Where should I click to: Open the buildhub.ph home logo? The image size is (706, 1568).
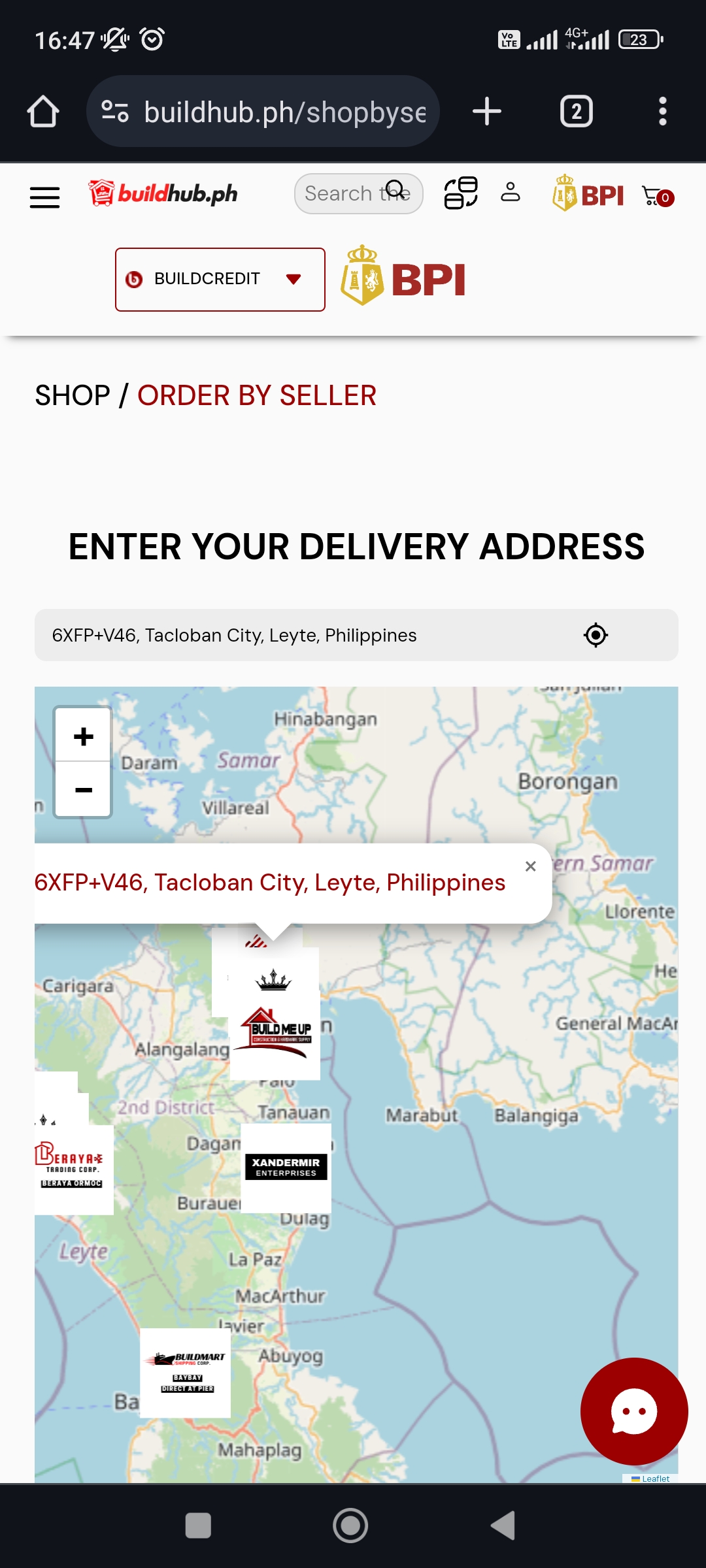pos(163,193)
